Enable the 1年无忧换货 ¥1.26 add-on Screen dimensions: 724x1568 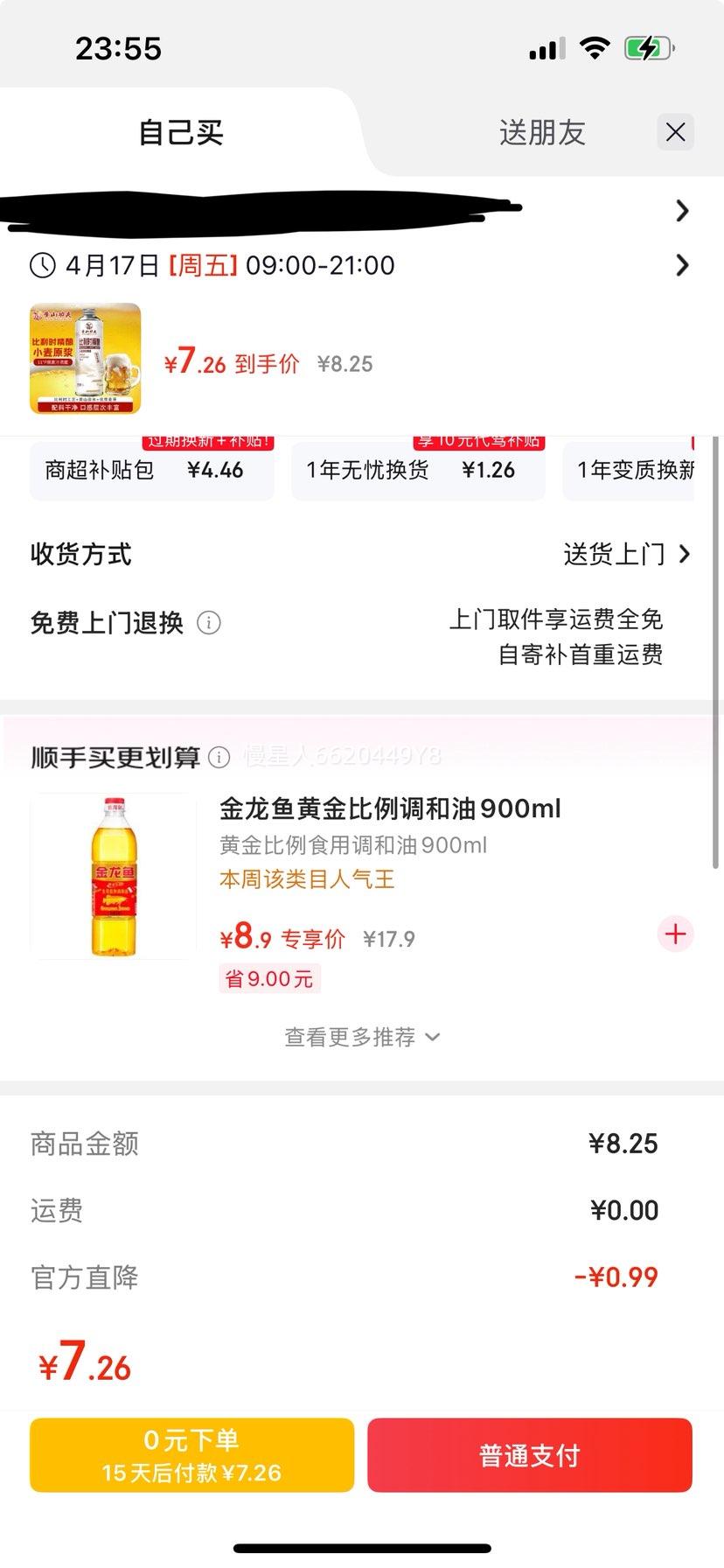click(x=418, y=470)
